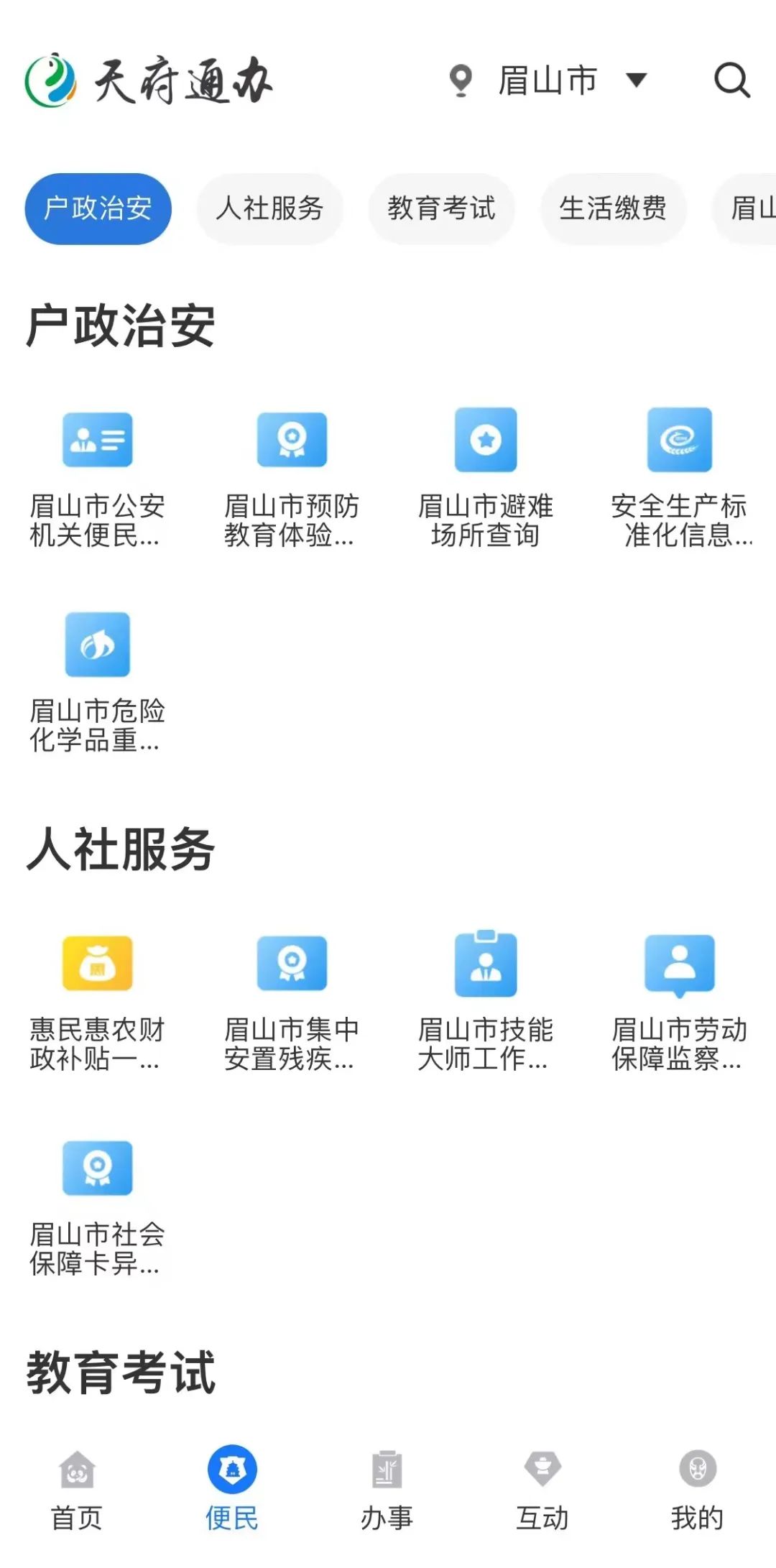The width and height of the screenshot is (776, 1568).
Task: Open the 眉山市 city dropdown
Action: pyautogui.click(x=548, y=80)
